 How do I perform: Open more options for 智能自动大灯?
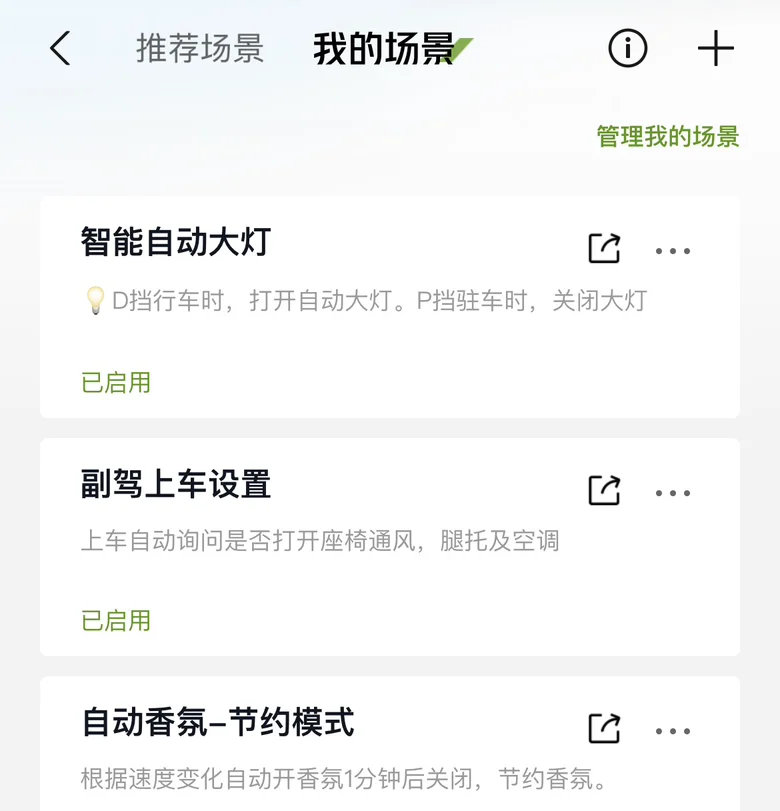pos(673,250)
